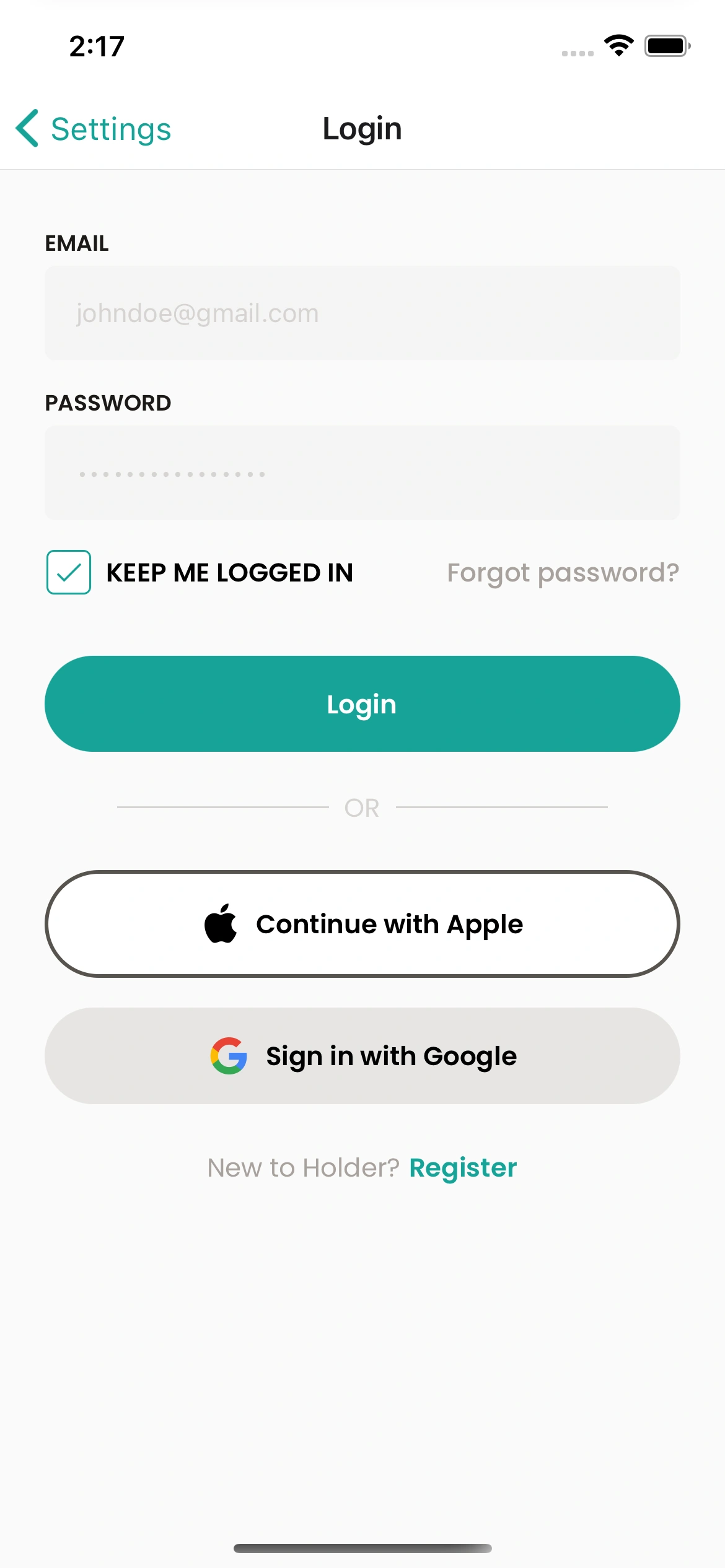Tap the teal Login button
This screenshot has width=725, height=1568.
(362, 704)
